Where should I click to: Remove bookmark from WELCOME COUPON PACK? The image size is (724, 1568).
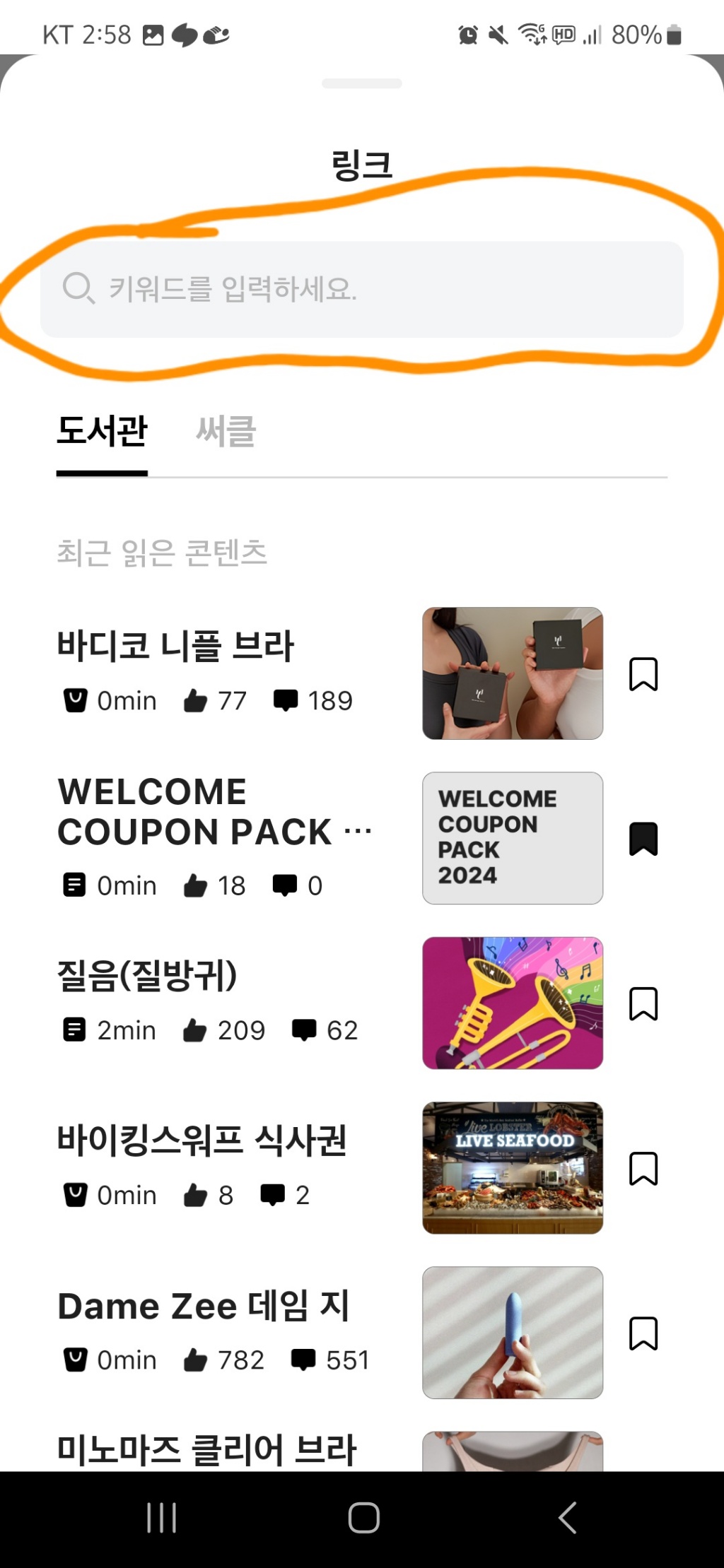point(643,839)
